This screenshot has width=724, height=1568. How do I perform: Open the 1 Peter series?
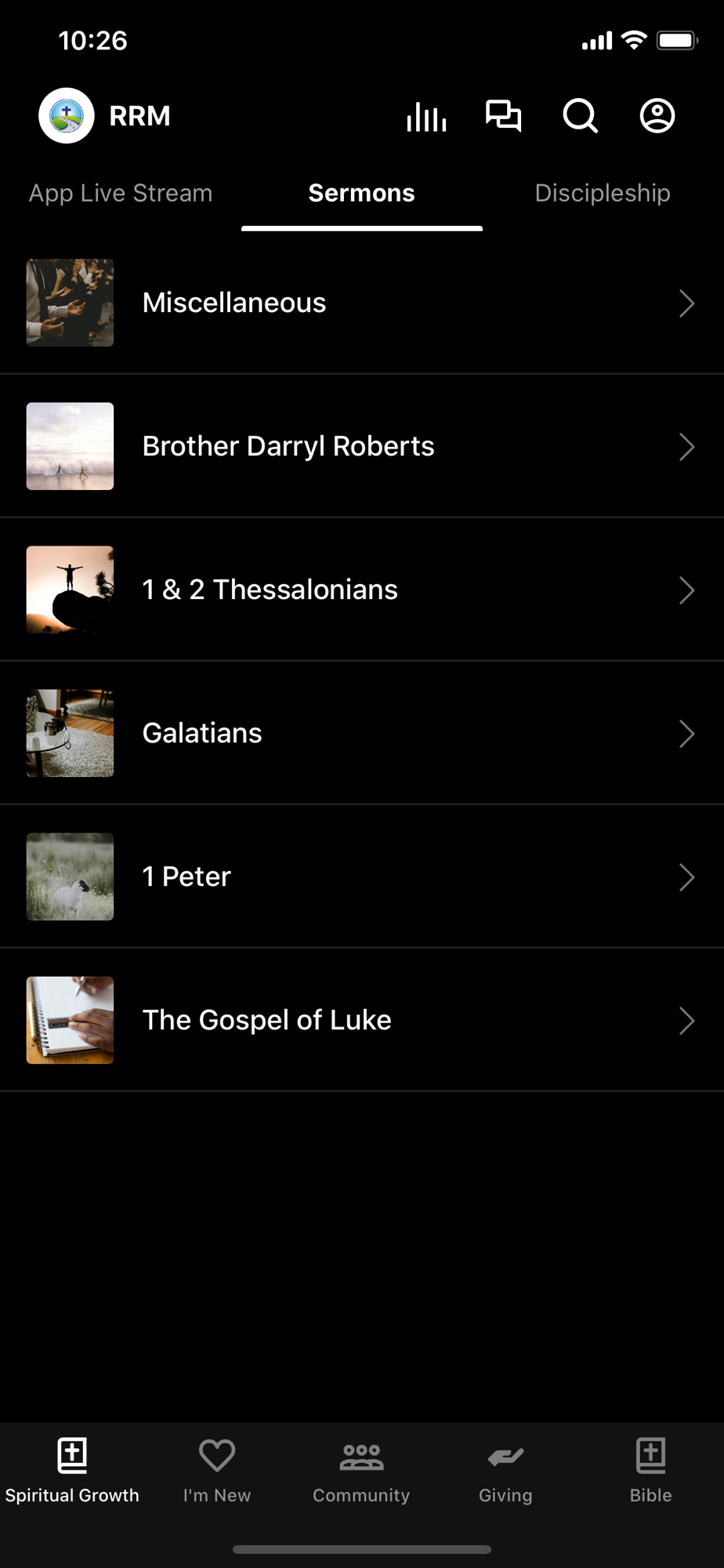[362, 877]
